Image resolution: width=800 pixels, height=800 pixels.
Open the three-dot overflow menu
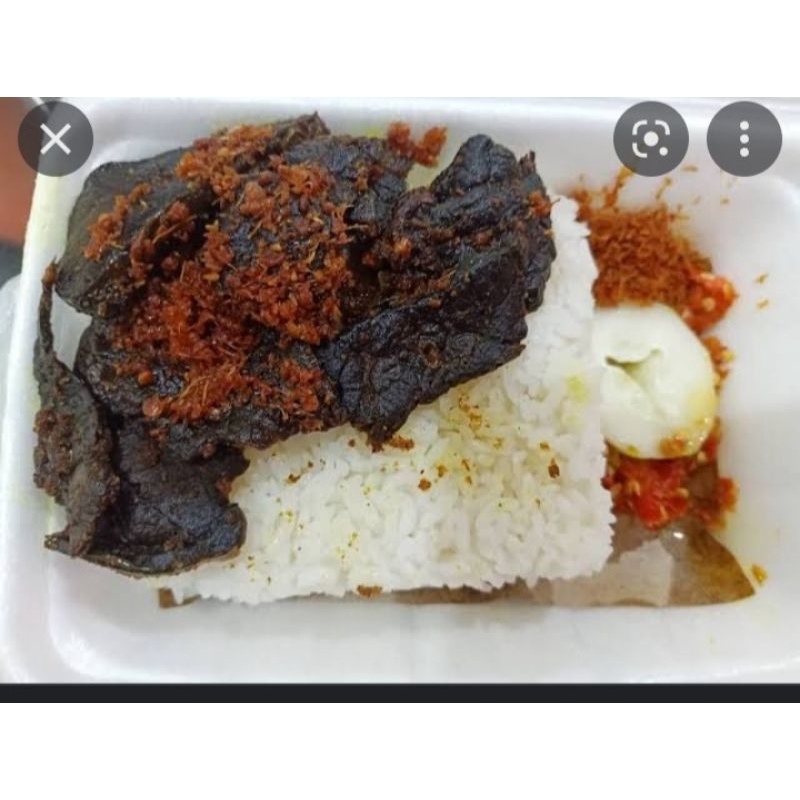point(744,139)
